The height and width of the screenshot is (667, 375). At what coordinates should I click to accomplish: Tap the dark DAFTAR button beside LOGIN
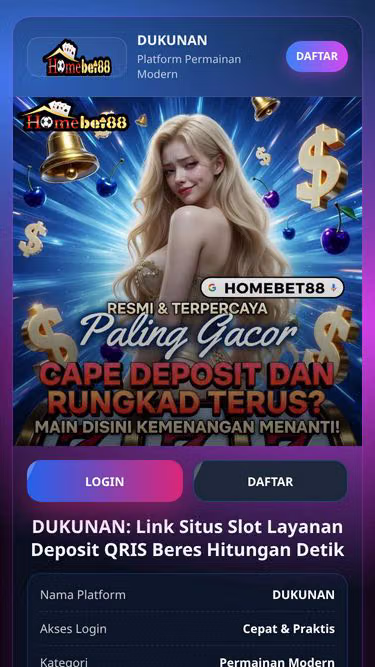coord(270,481)
